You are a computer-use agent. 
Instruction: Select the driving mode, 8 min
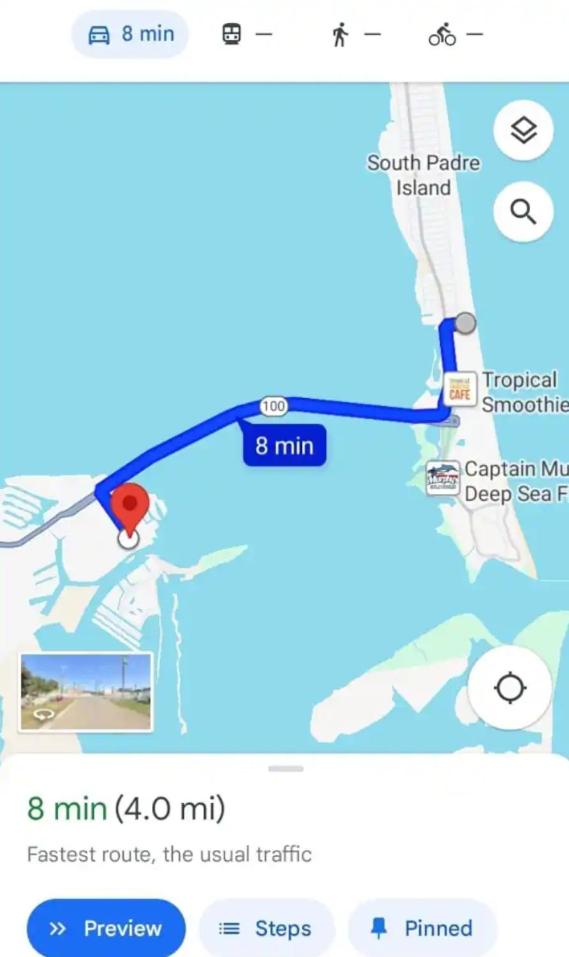130,34
